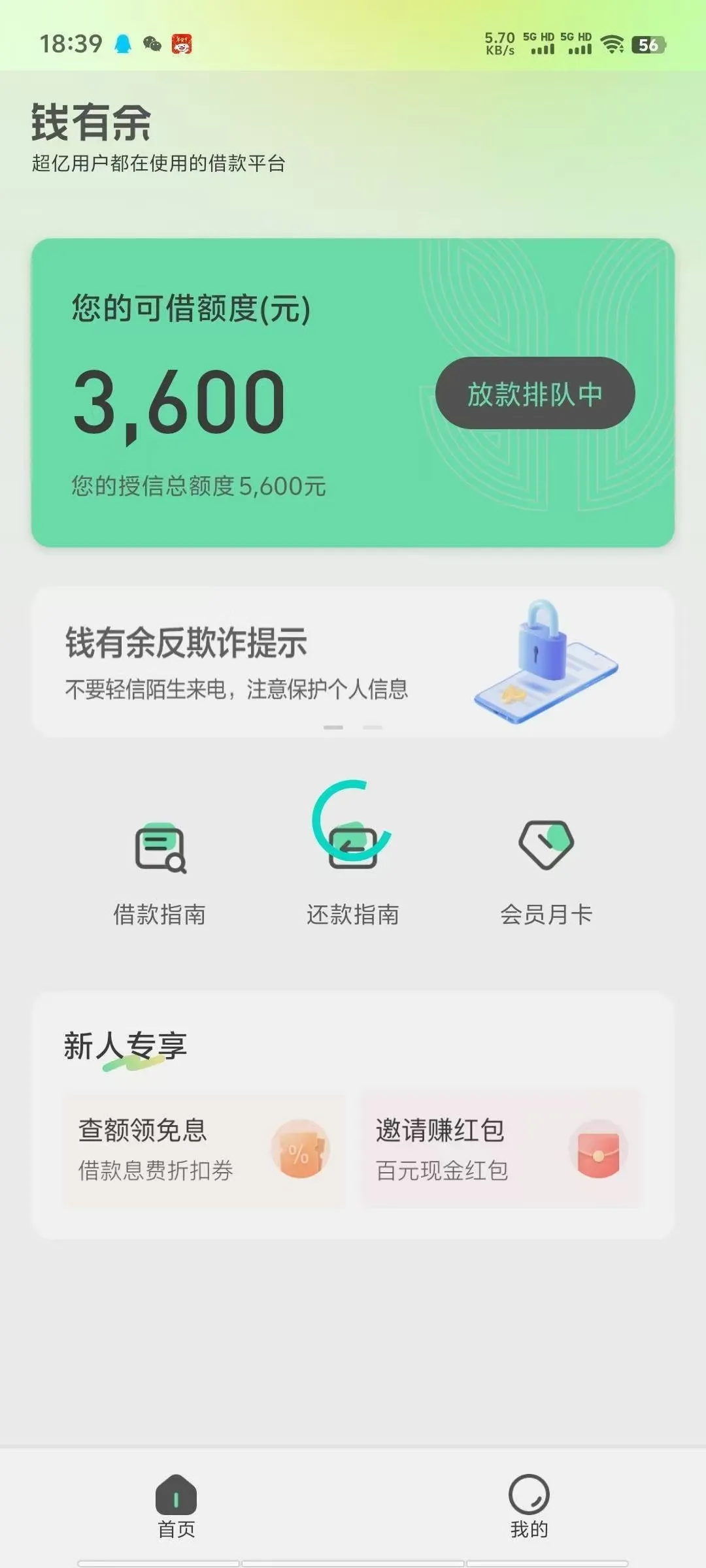
Task: Open the 查额领免息 card
Action: coord(203,1149)
